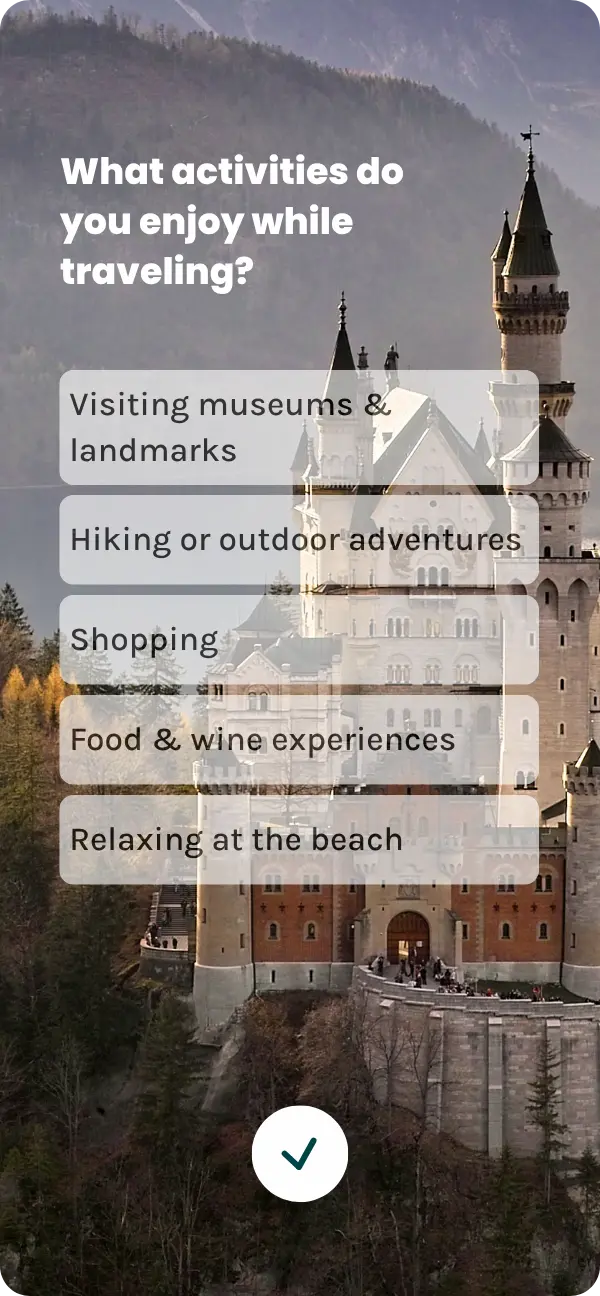
Task: Select Visiting museums & landmarks option
Action: click(299, 428)
